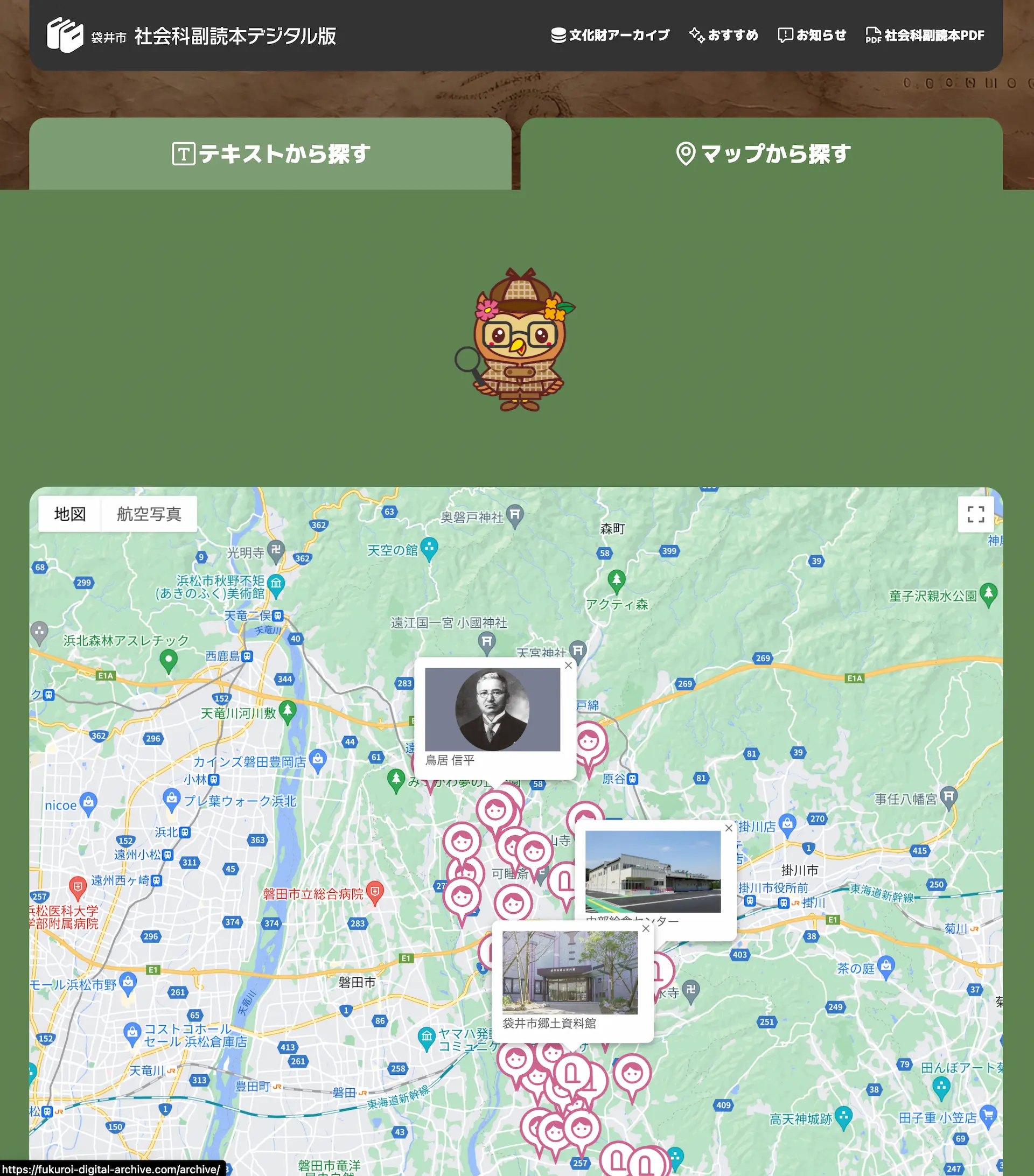1034x1176 pixels.
Task: Go to the おすすめ page
Action: [x=723, y=35]
